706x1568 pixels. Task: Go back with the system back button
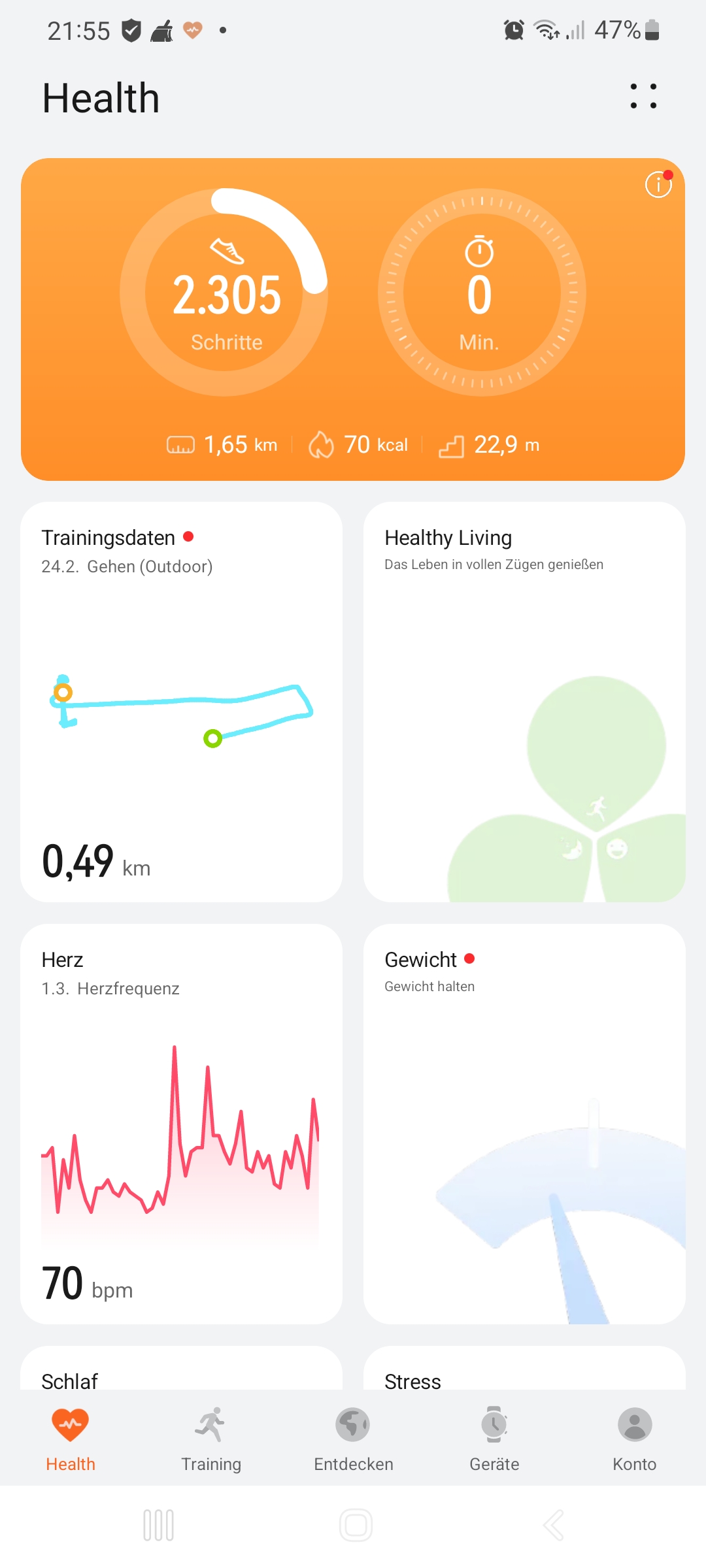(553, 1526)
